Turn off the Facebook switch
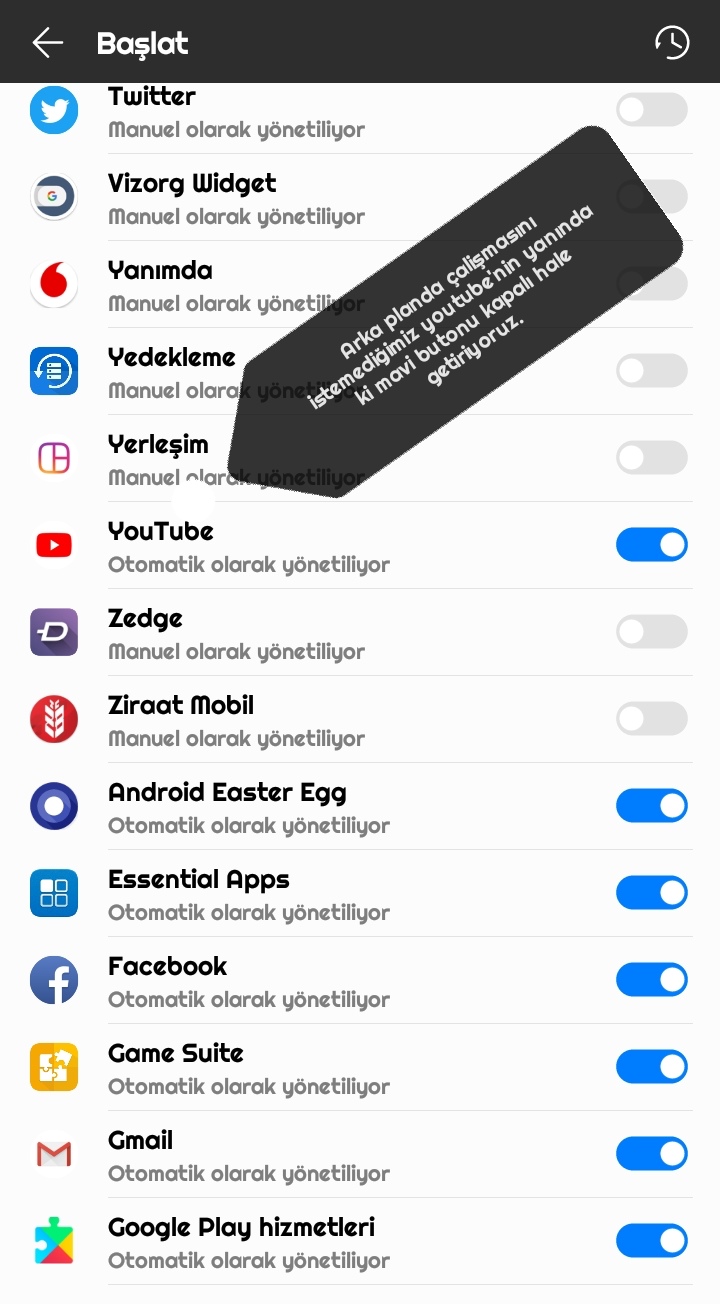The width and height of the screenshot is (720, 1304). point(651,980)
